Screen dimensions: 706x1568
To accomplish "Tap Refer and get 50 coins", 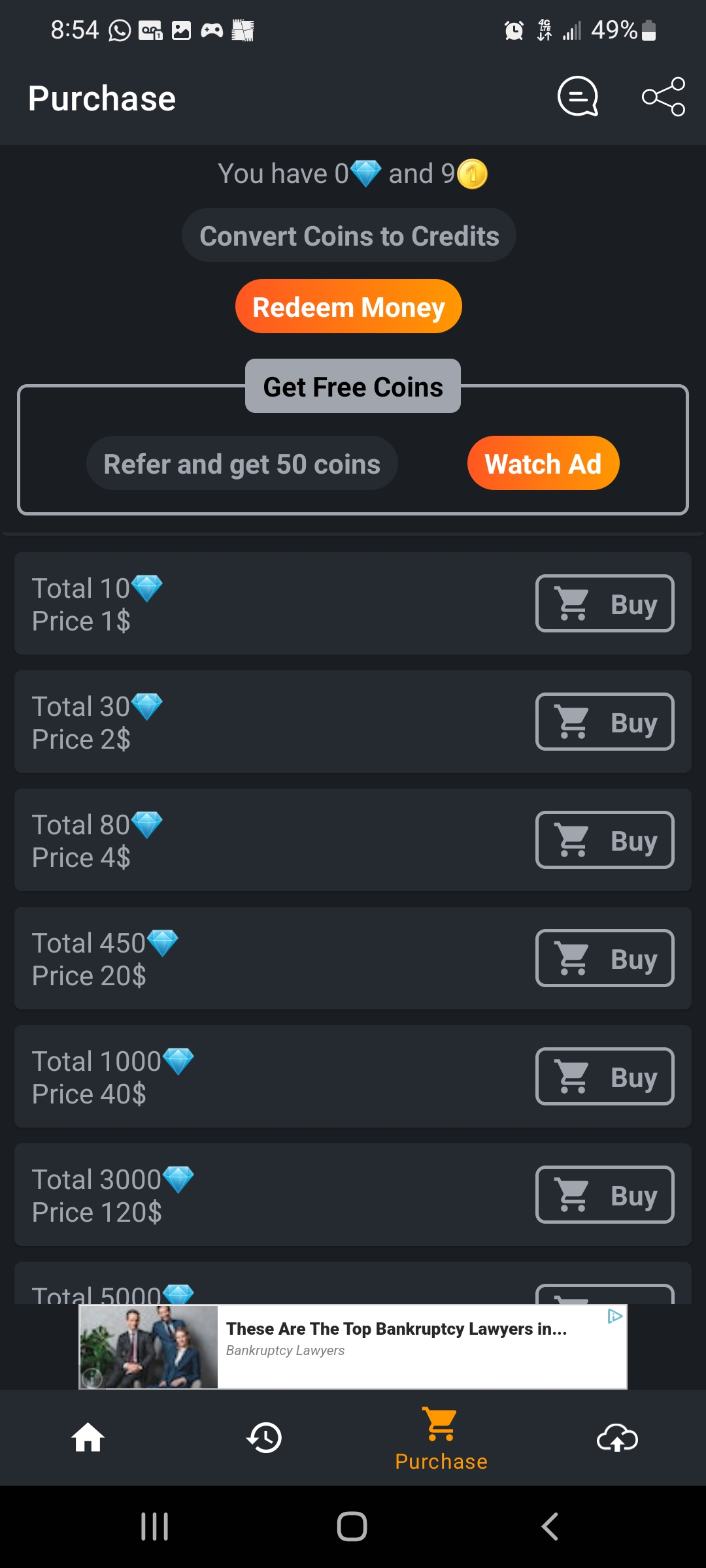I will coord(242,463).
